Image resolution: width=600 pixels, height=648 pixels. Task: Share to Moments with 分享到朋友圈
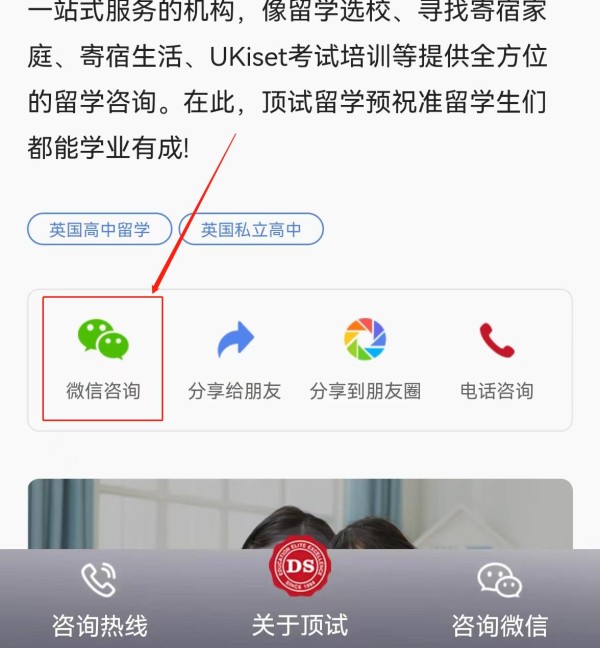365,360
